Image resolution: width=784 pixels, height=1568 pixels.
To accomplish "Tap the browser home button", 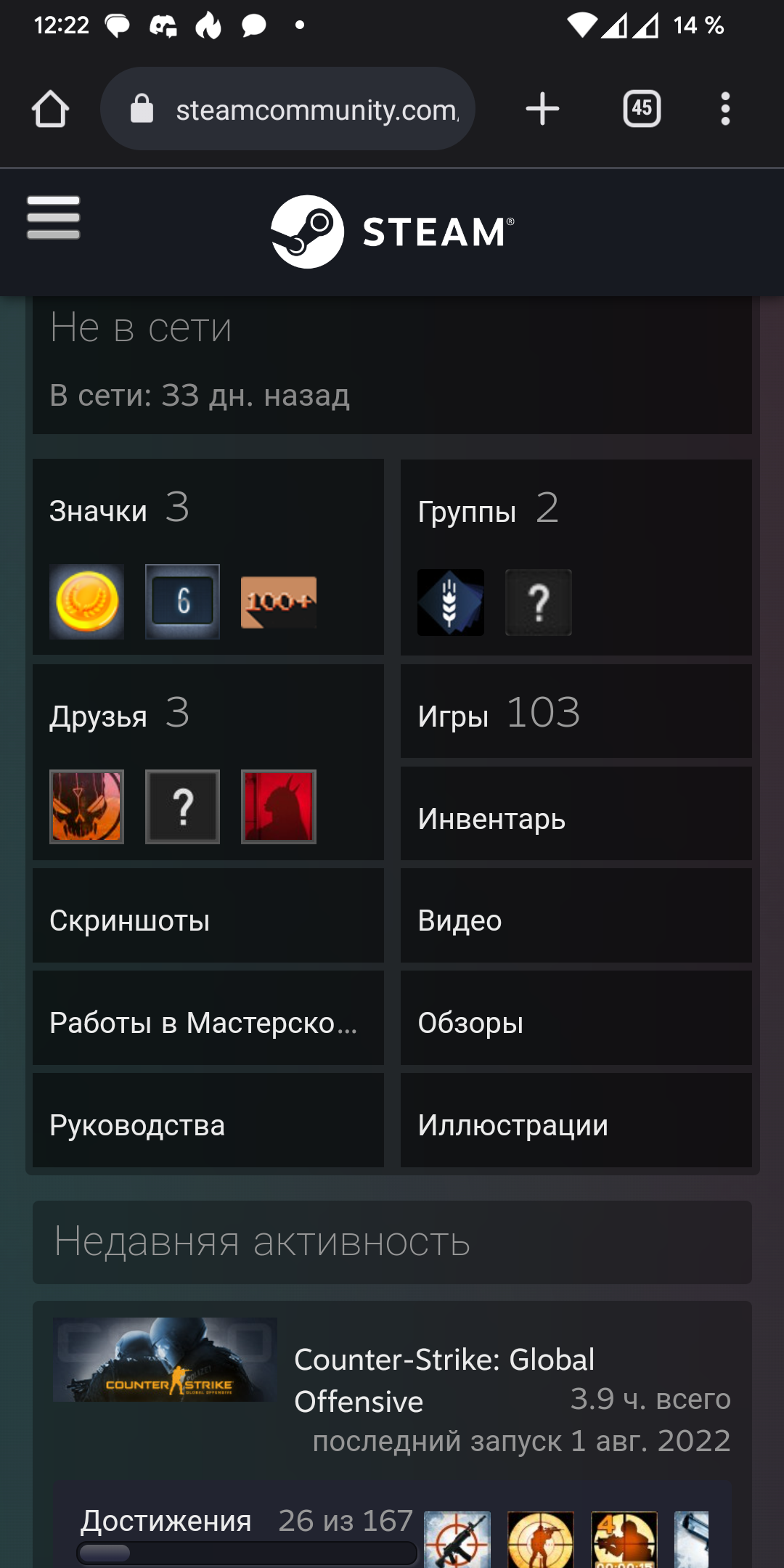I will [x=50, y=109].
